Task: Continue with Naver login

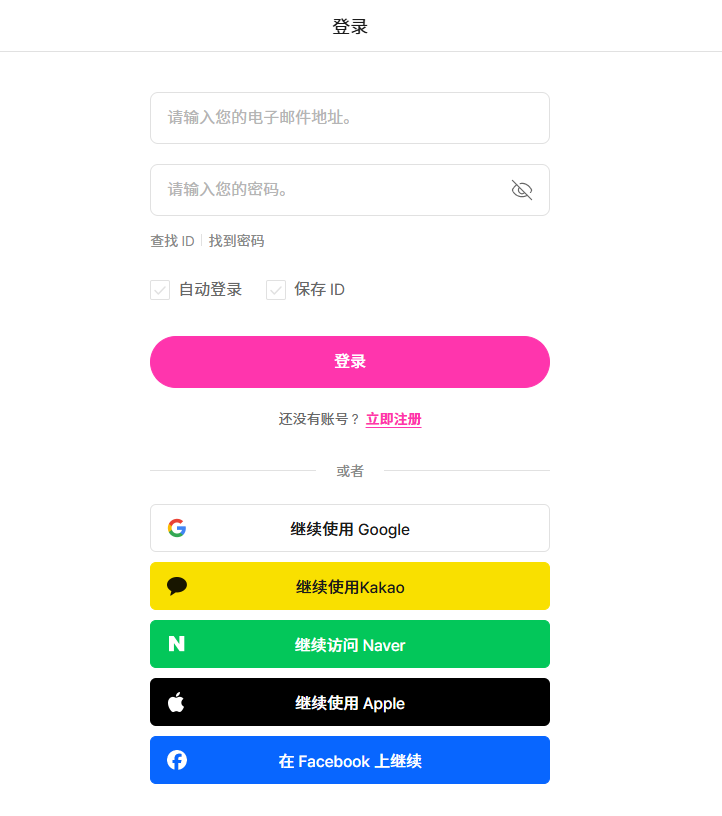Action: tap(350, 644)
